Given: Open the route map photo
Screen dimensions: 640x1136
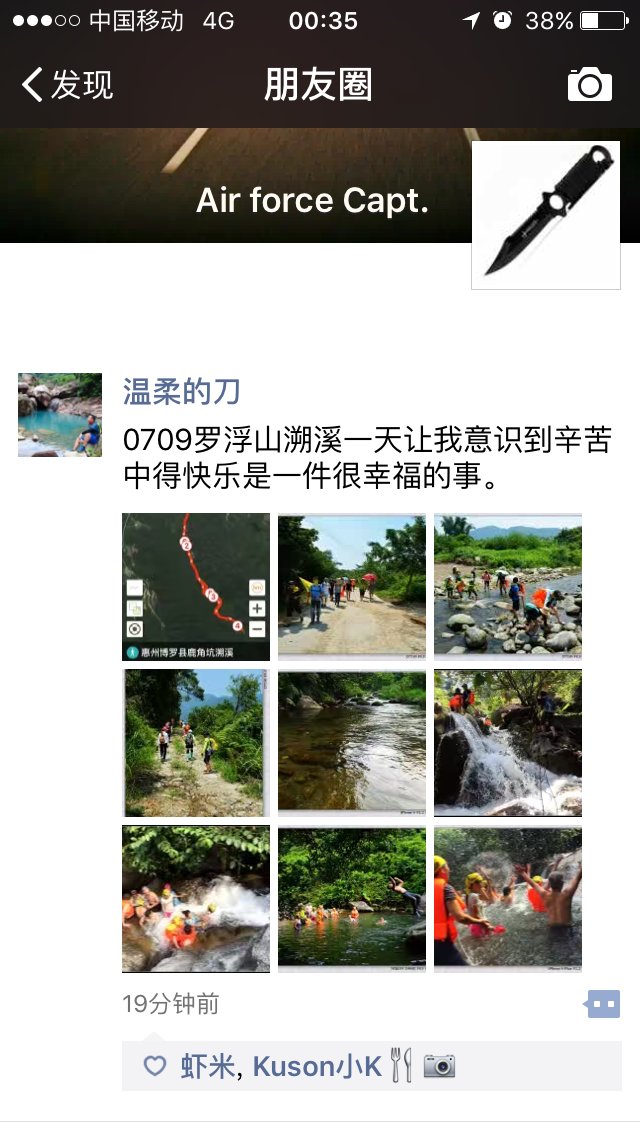Looking at the screenshot, I should point(196,587).
